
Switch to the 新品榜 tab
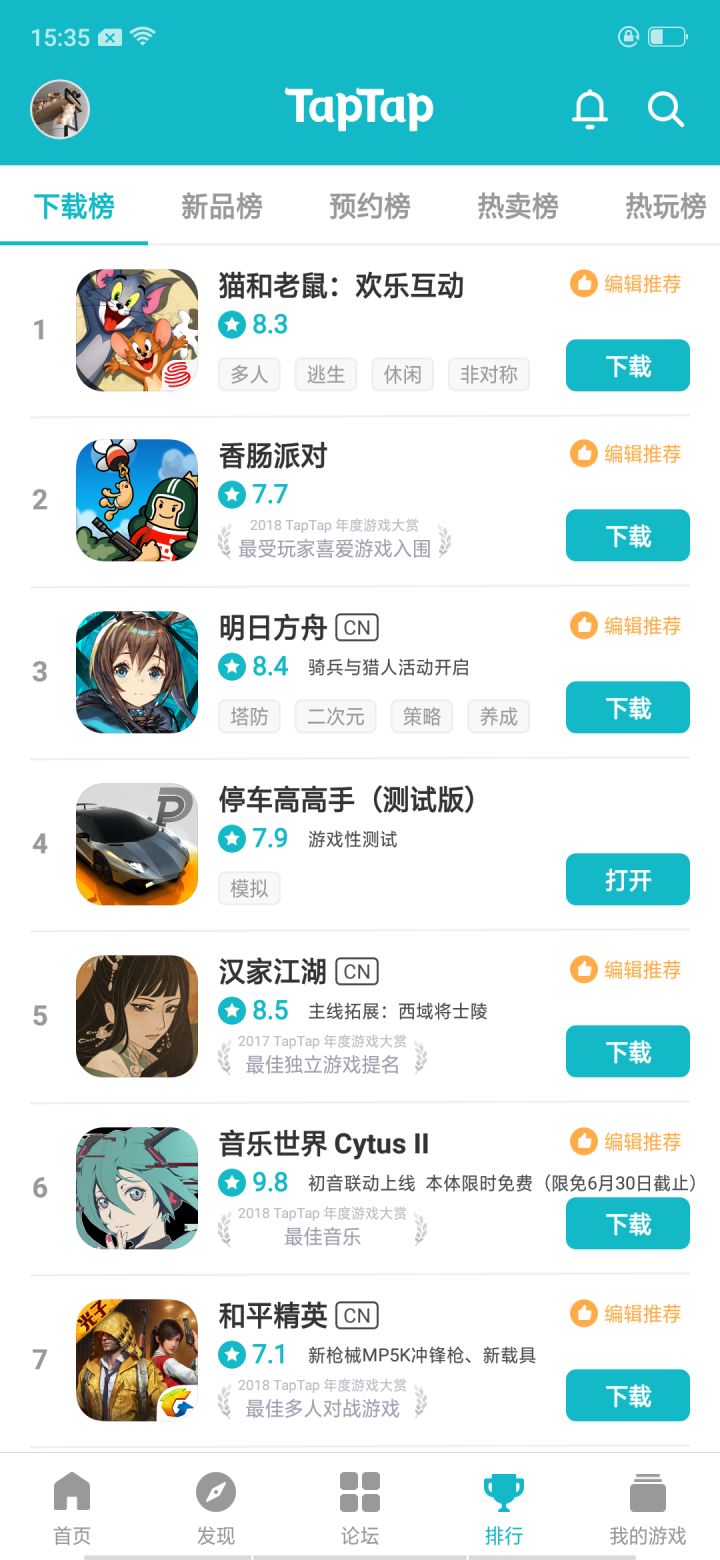pyautogui.click(x=222, y=207)
